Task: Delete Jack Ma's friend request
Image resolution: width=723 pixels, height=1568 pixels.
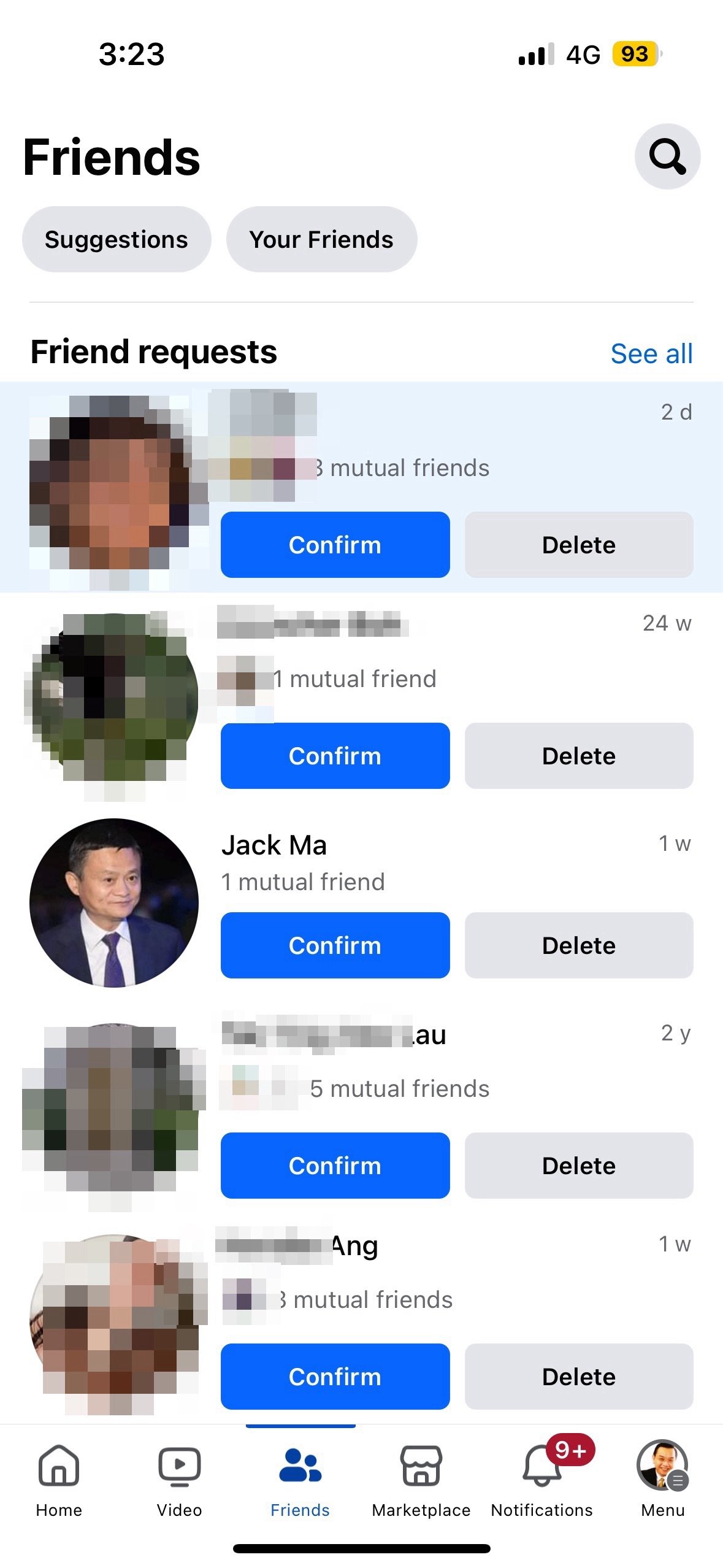Action: (578, 945)
